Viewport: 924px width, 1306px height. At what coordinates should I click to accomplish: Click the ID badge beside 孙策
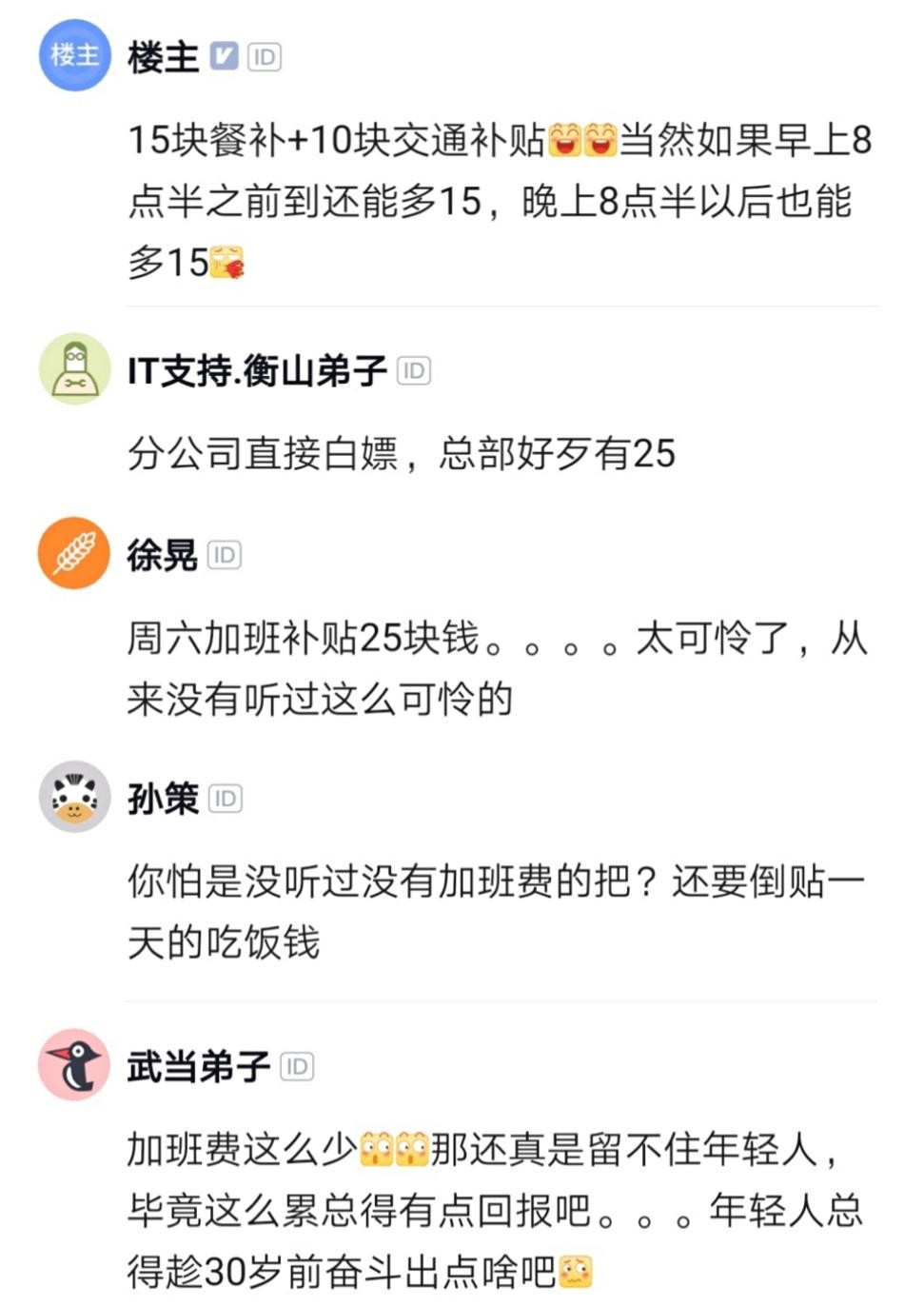click(x=226, y=800)
